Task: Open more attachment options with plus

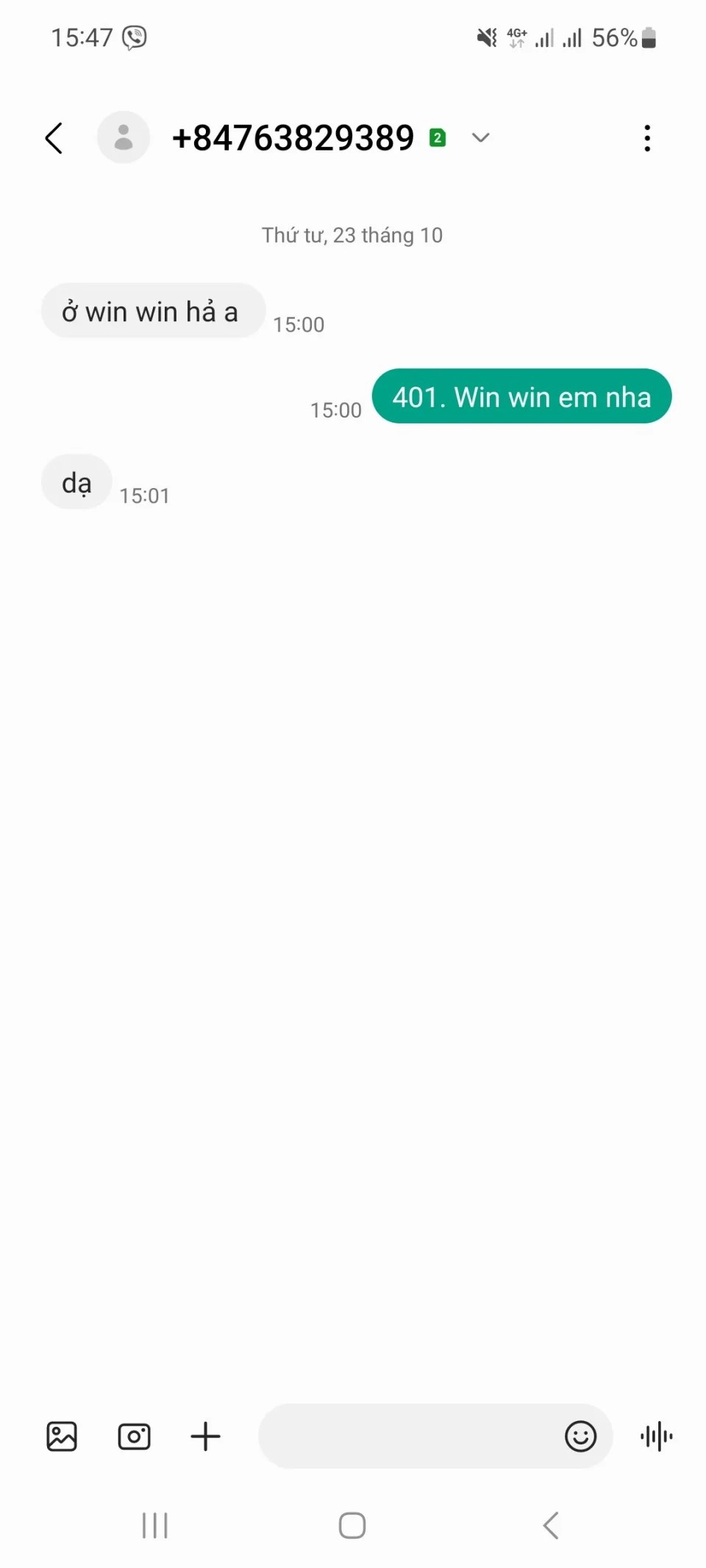Action: coord(206,1436)
